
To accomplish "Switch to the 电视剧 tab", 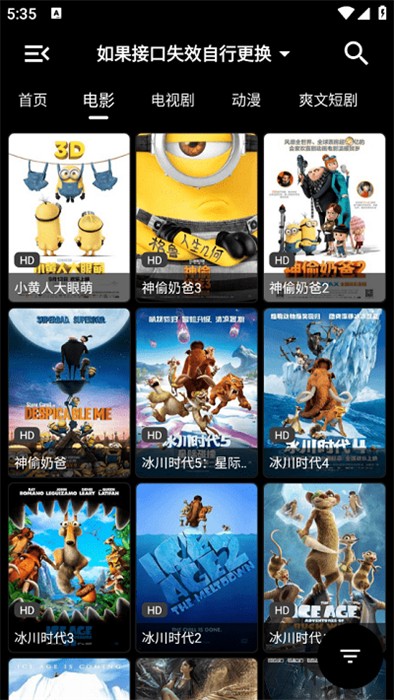I will click(173, 100).
